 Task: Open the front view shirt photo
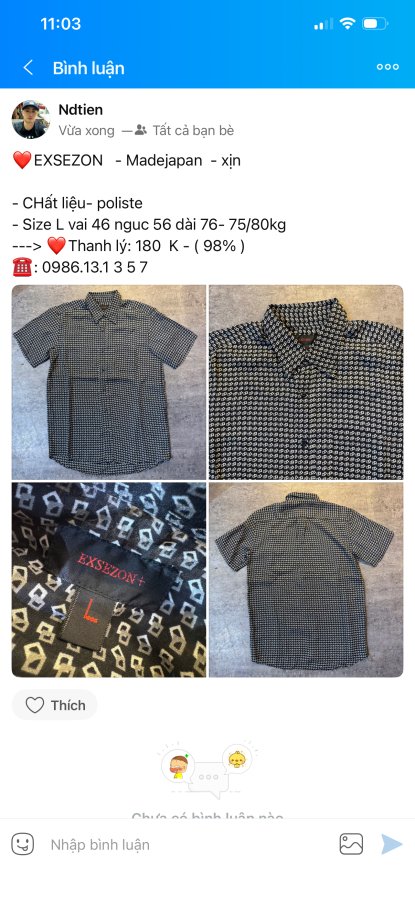pos(108,382)
